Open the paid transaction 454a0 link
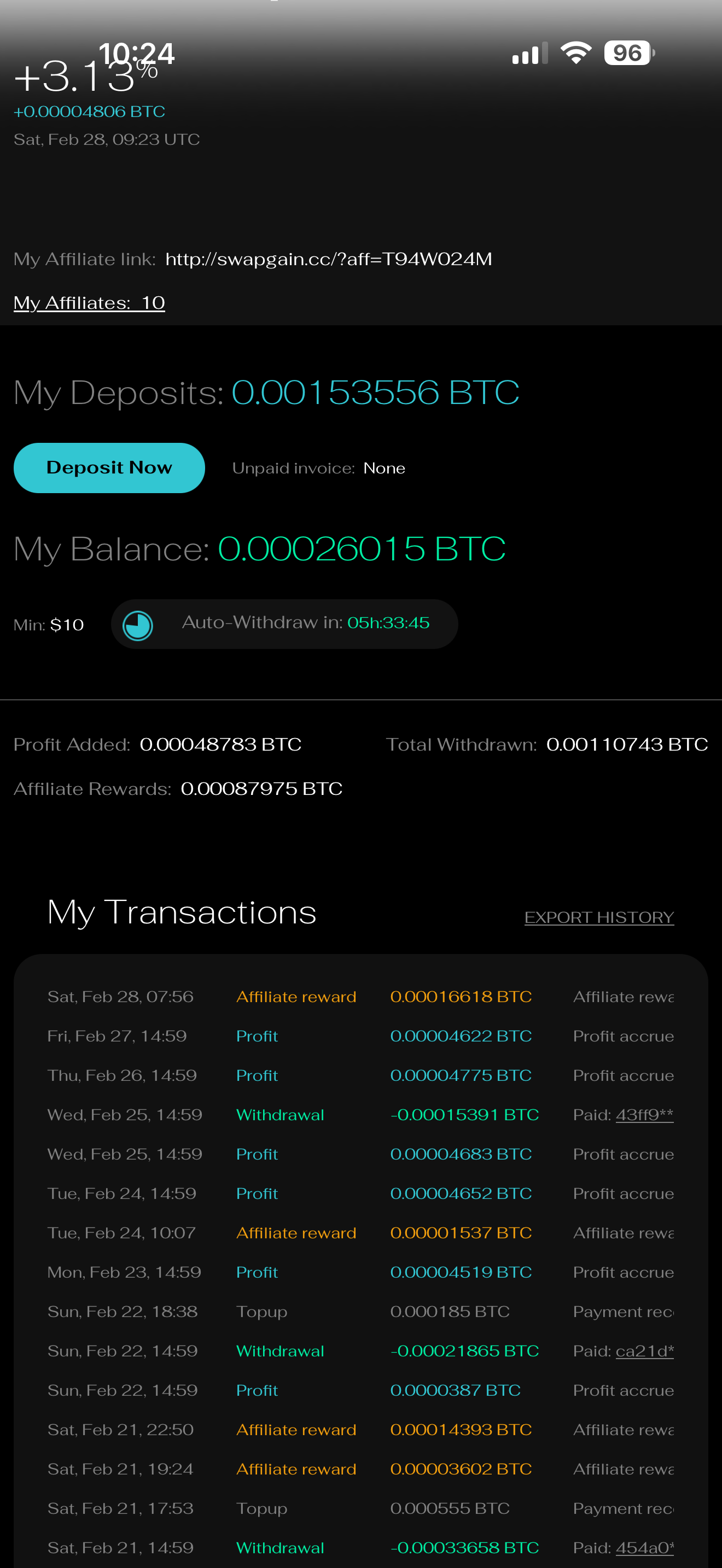Viewport: 722px width, 1568px height. (x=644, y=1547)
